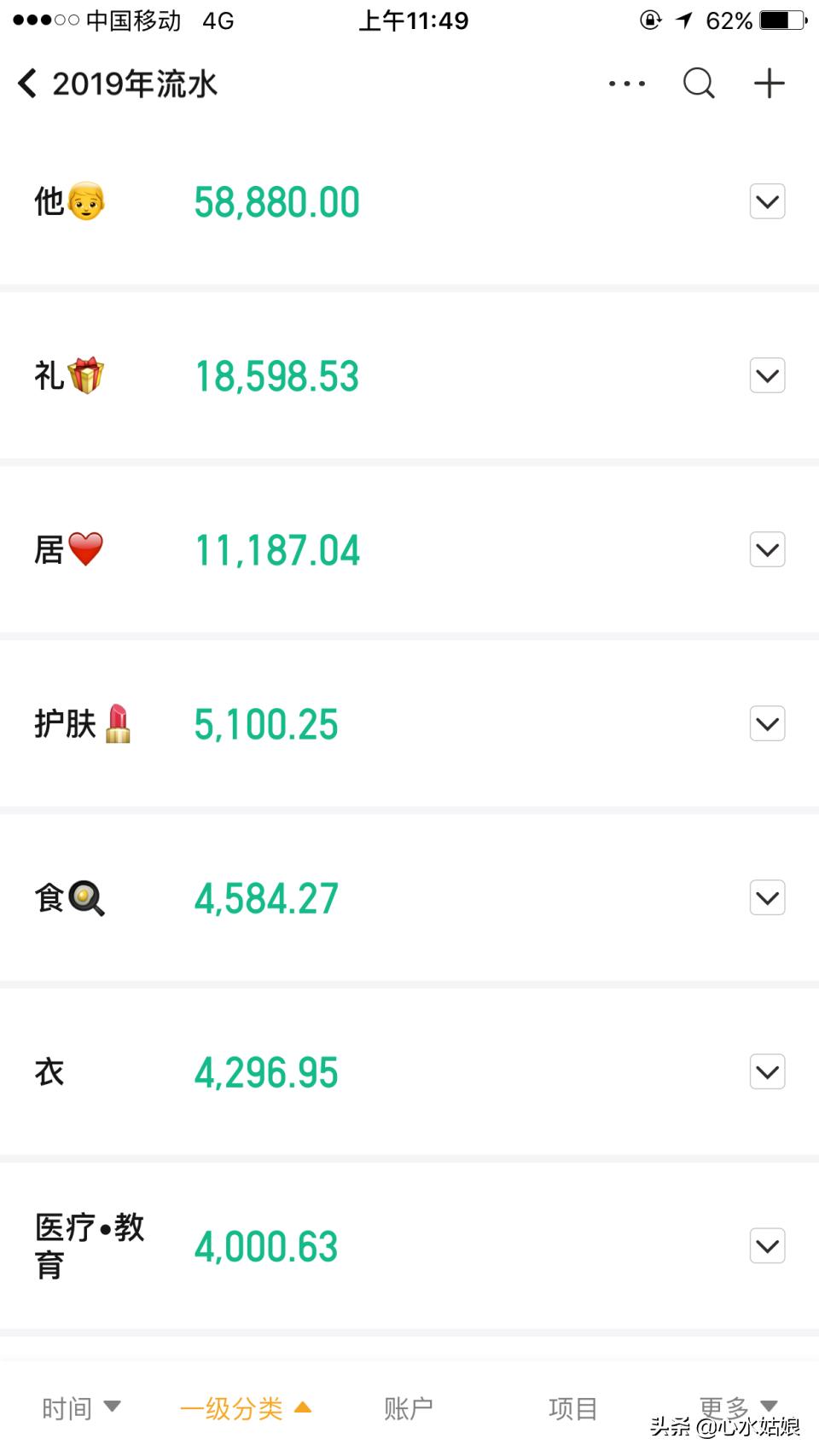Collapse the 衣 category chevron
Image resolution: width=819 pixels, height=1456 pixels.
click(766, 1071)
